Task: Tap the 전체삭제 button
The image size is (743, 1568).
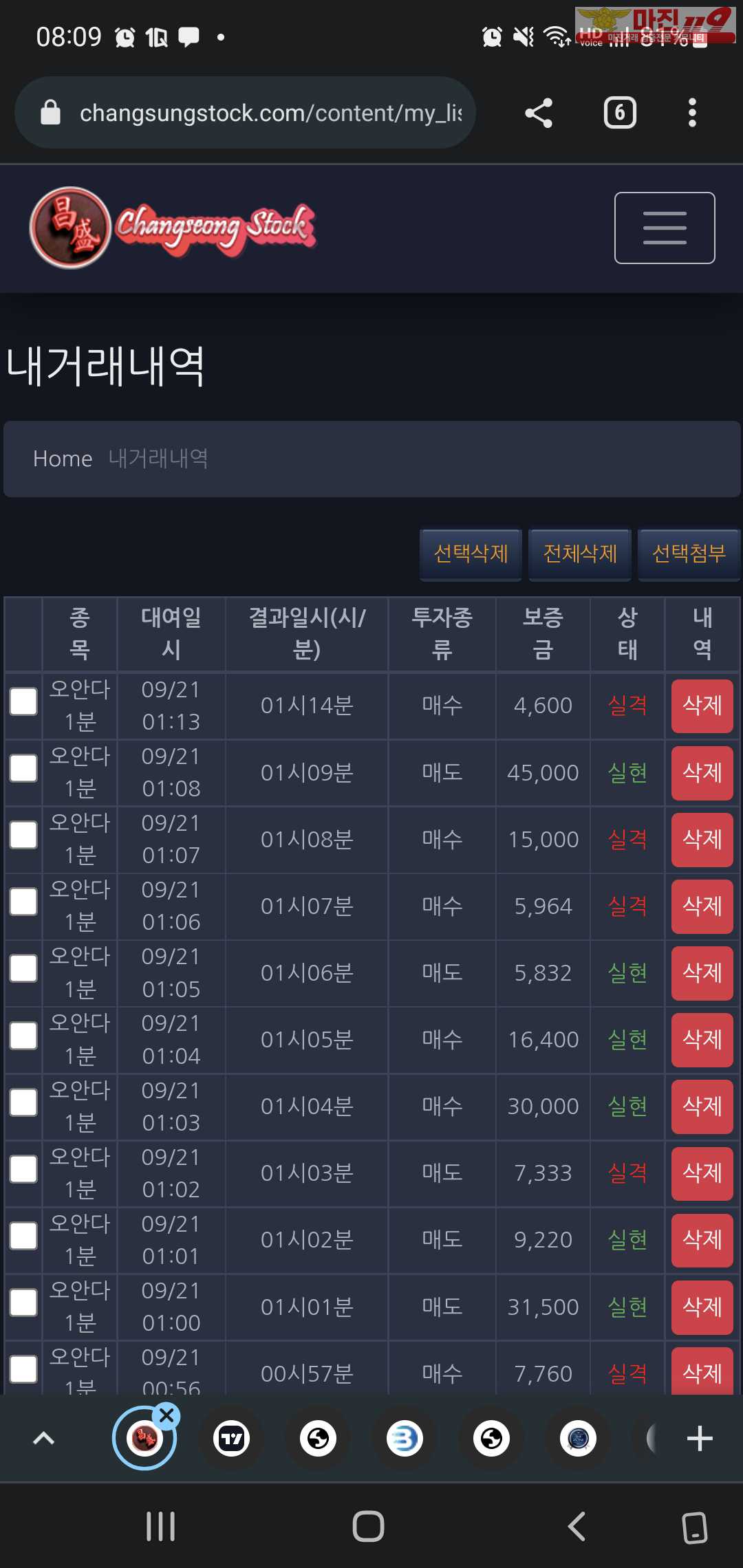Action: coord(580,554)
